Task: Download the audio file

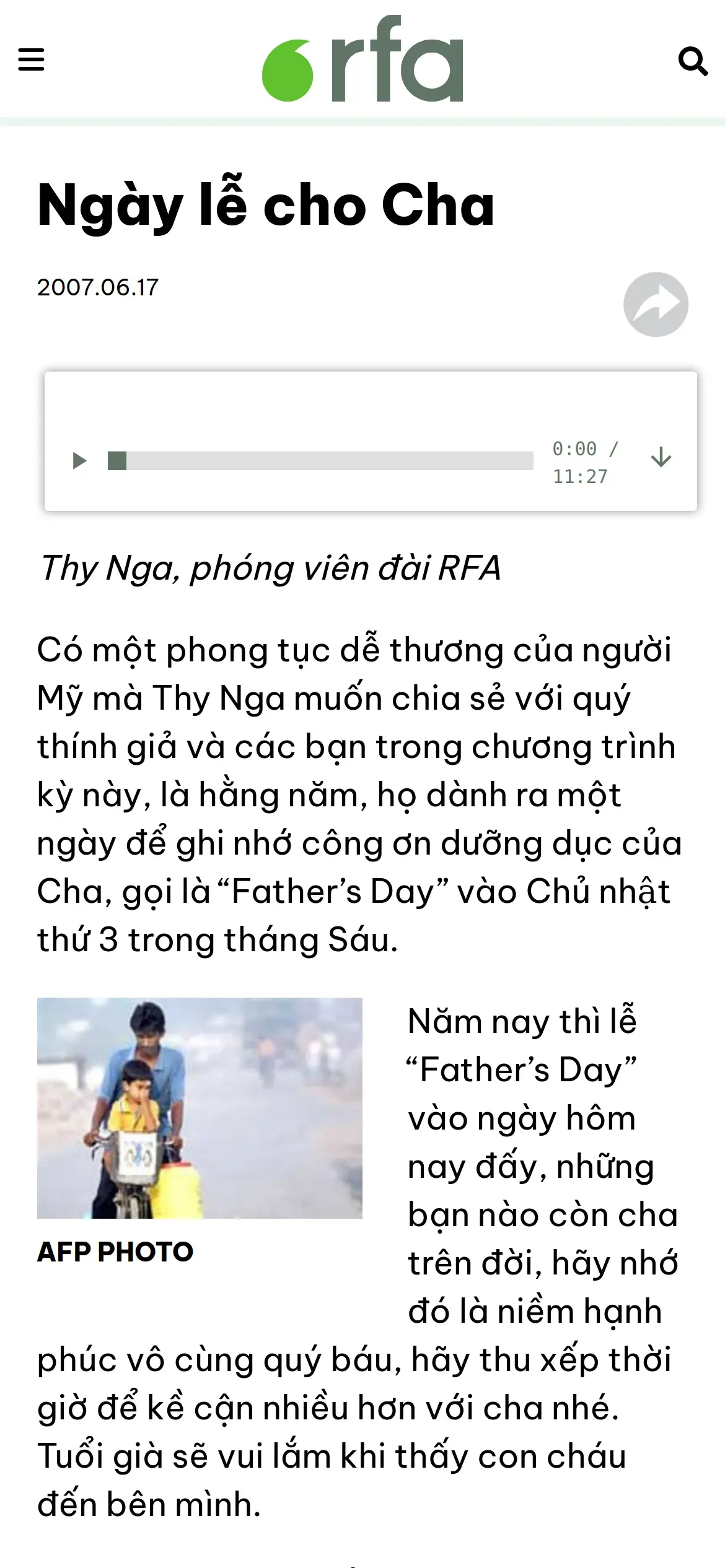Action: [x=661, y=457]
